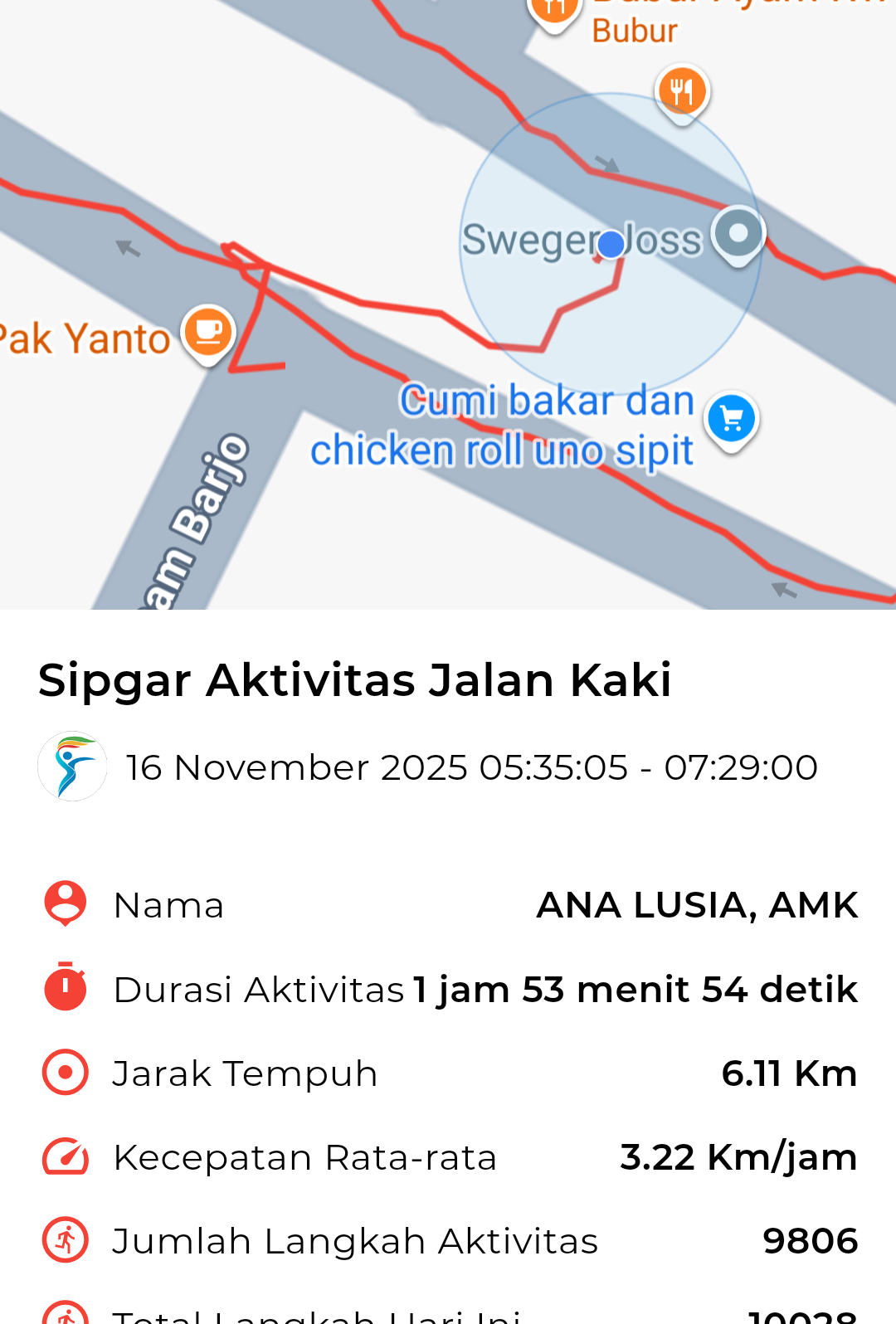Screen dimensions: 896x1324
Task: Open the Cumi bakar shop marker
Action: (x=731, y=419)
